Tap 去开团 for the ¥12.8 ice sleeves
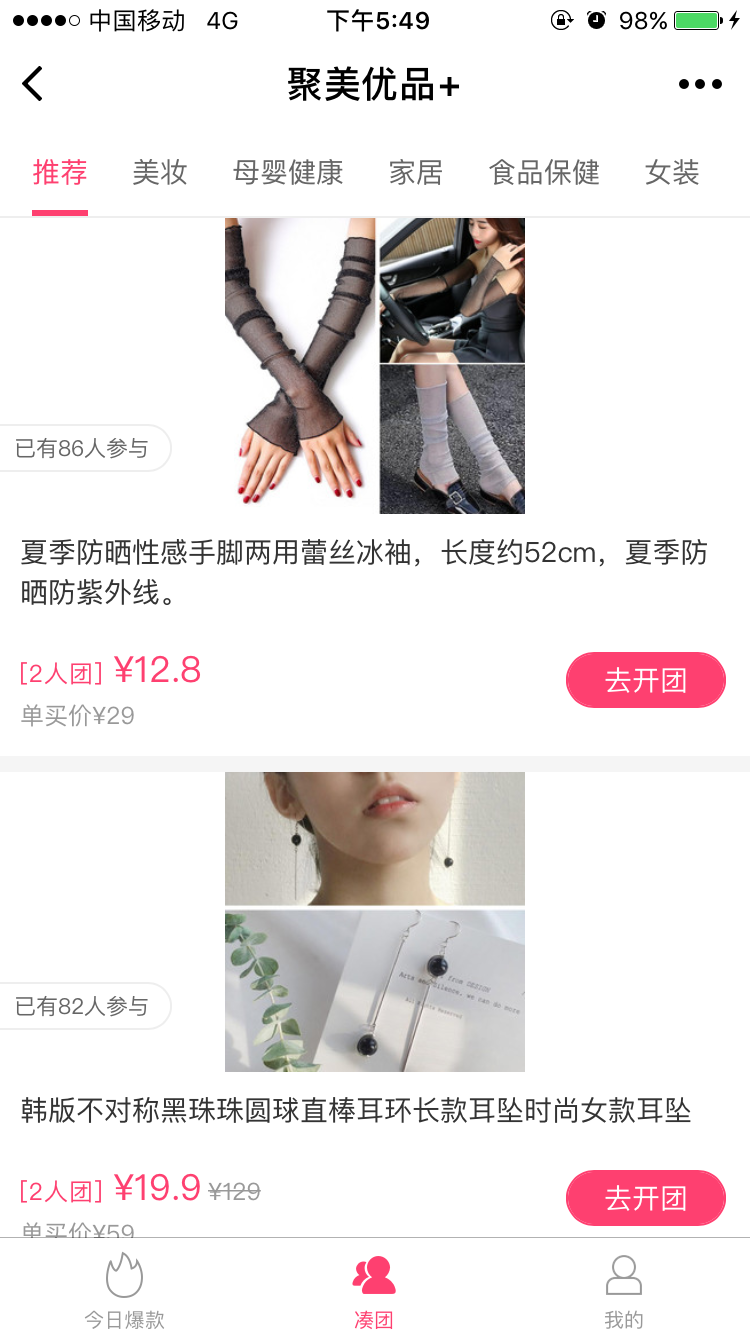This screenshot has width=750, height=1334. (x=646, y=680)
